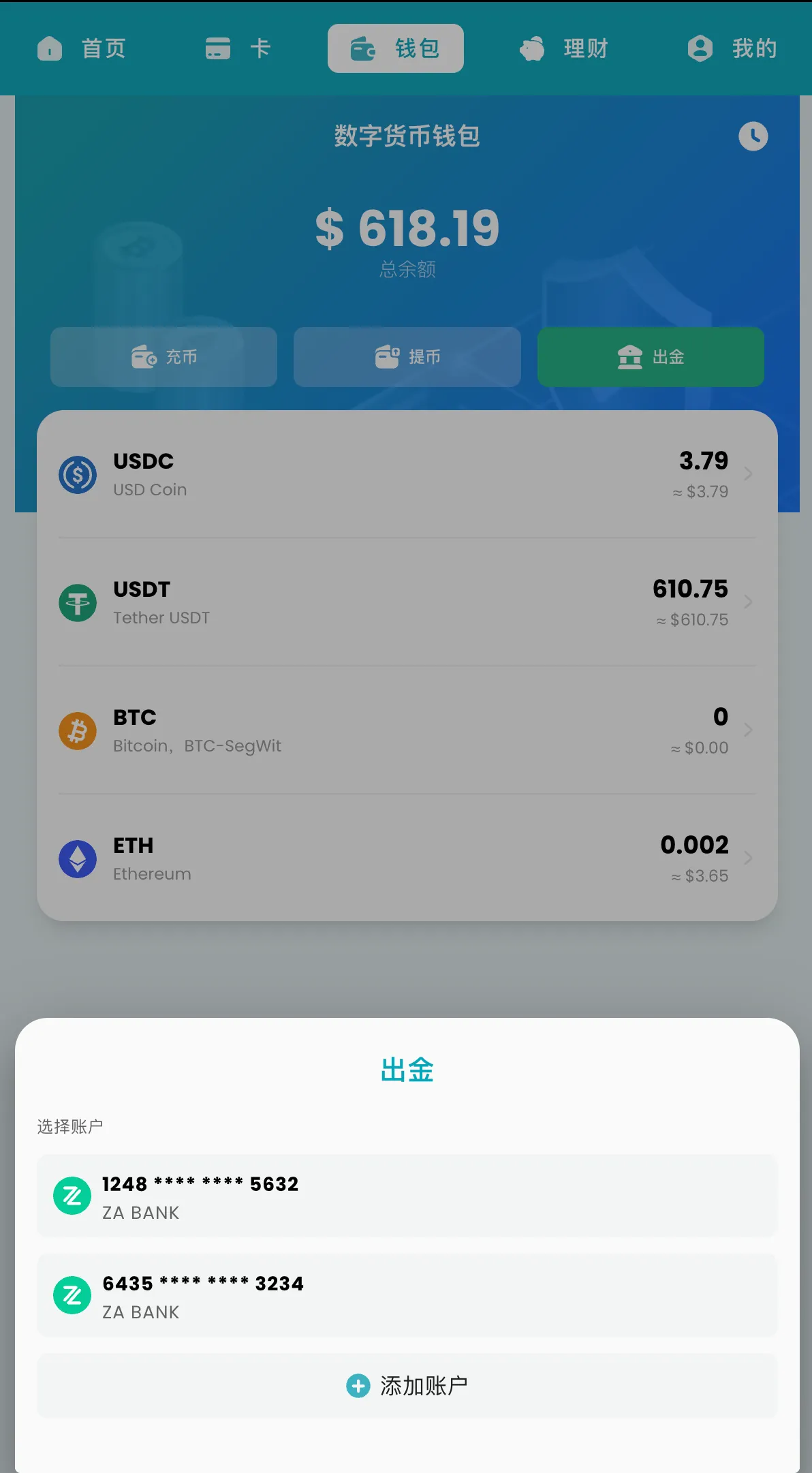
Task: Select ZA Bank account ending 3234
Action: click(x=407, y=1296)
